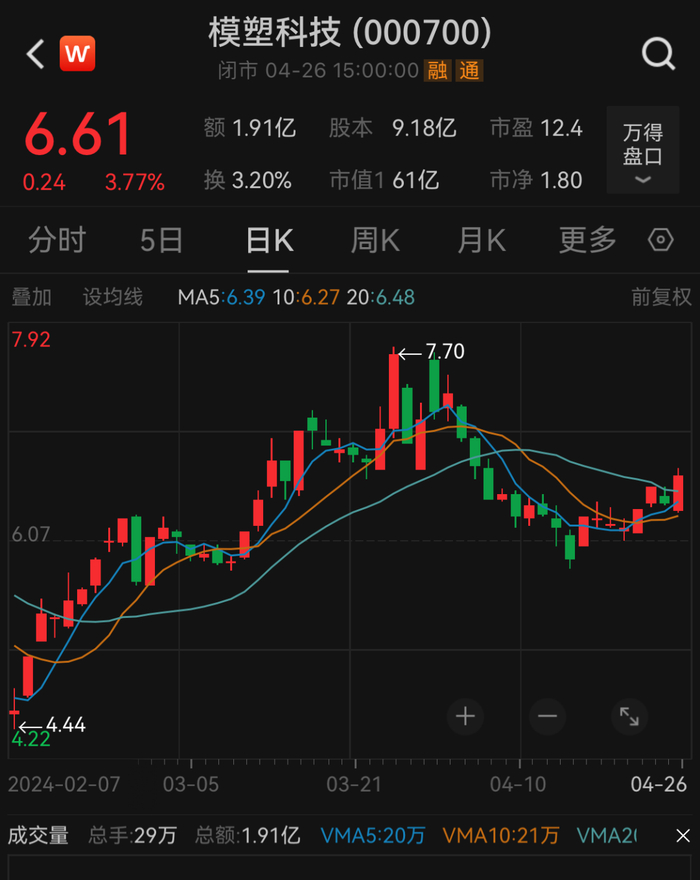
Task: Search for another stock
Action: tap(658, 53)
